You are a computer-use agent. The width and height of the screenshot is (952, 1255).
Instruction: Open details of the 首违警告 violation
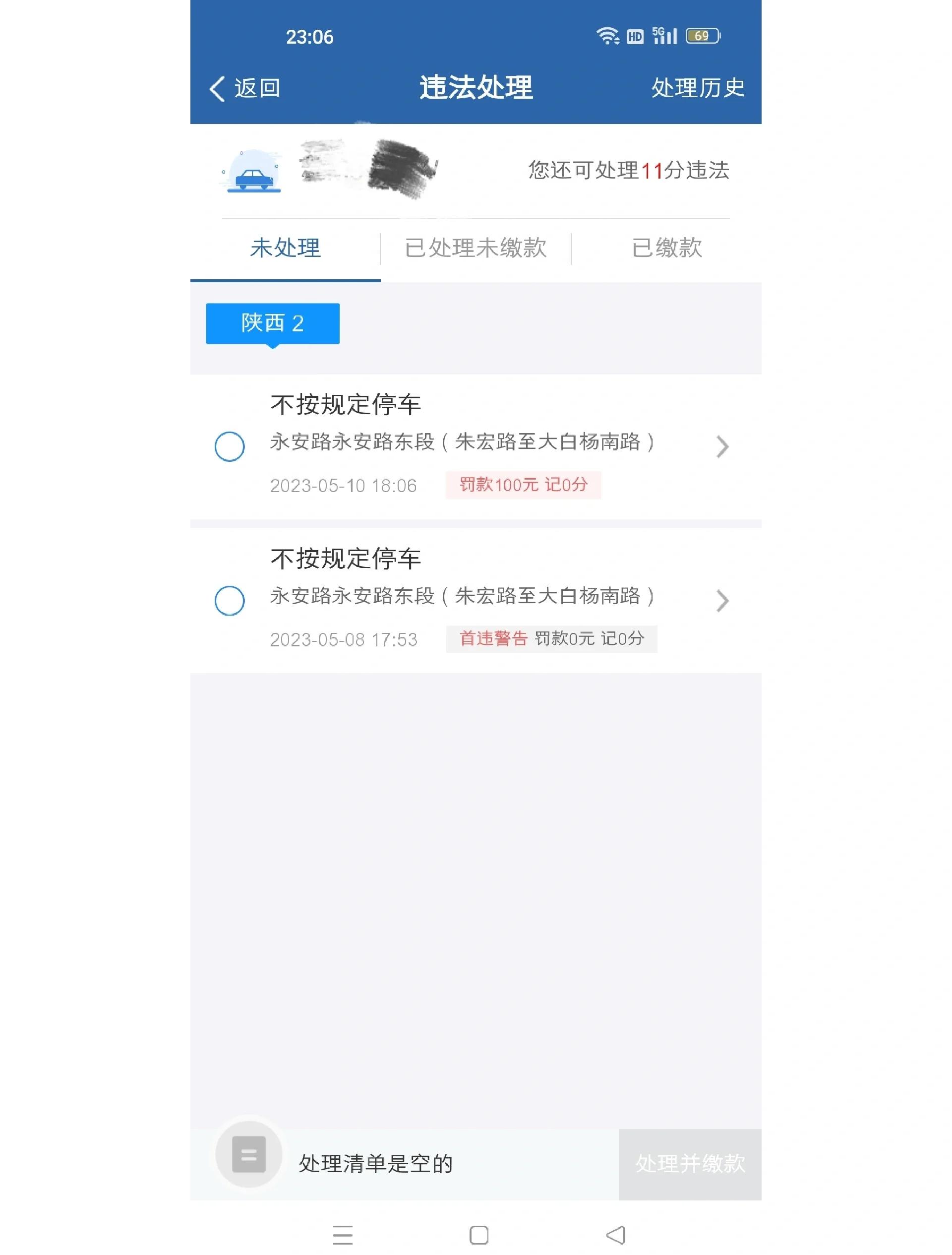tap(722, 600)
